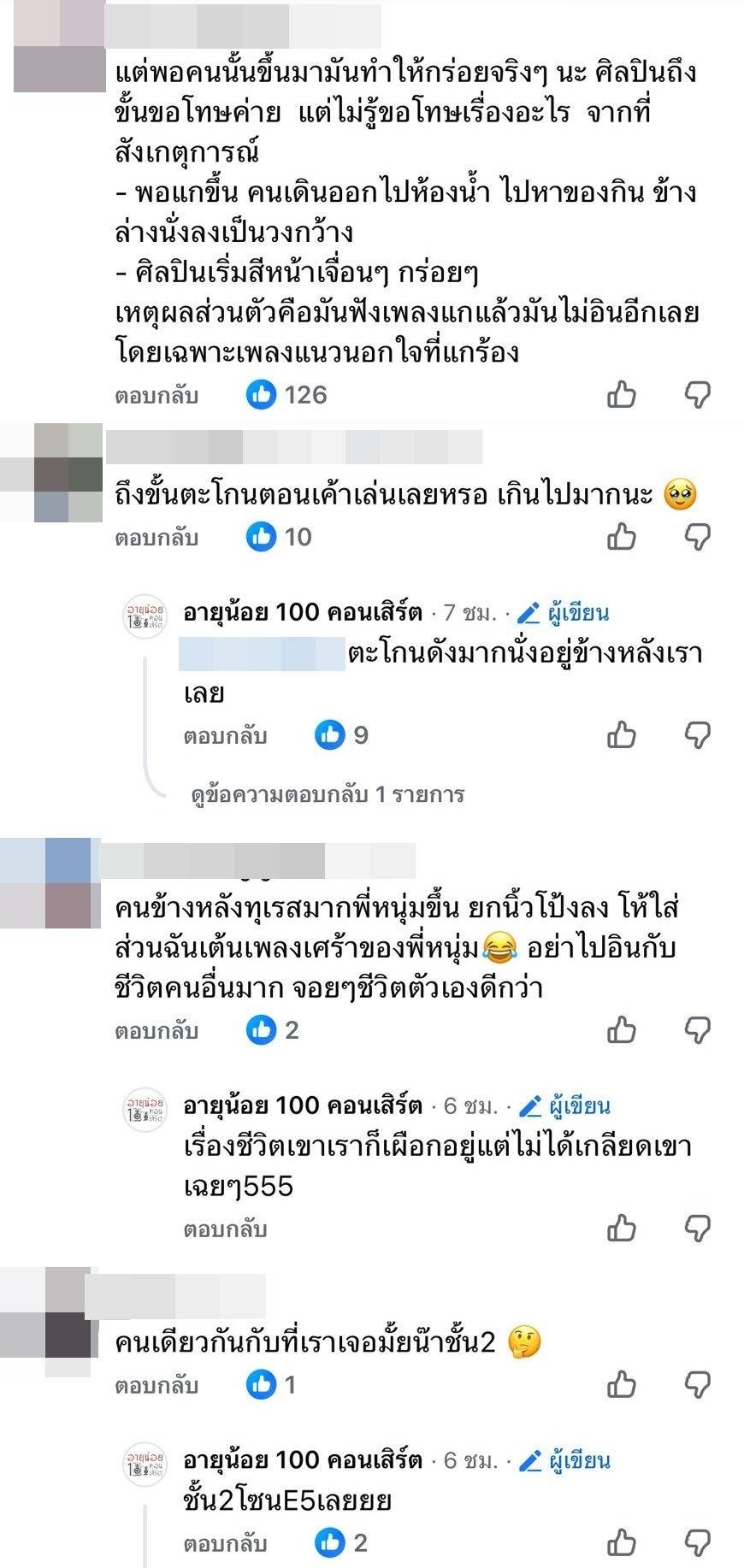
Task: Dislike the comment asking about ชั้น2
Action: 698,1385
